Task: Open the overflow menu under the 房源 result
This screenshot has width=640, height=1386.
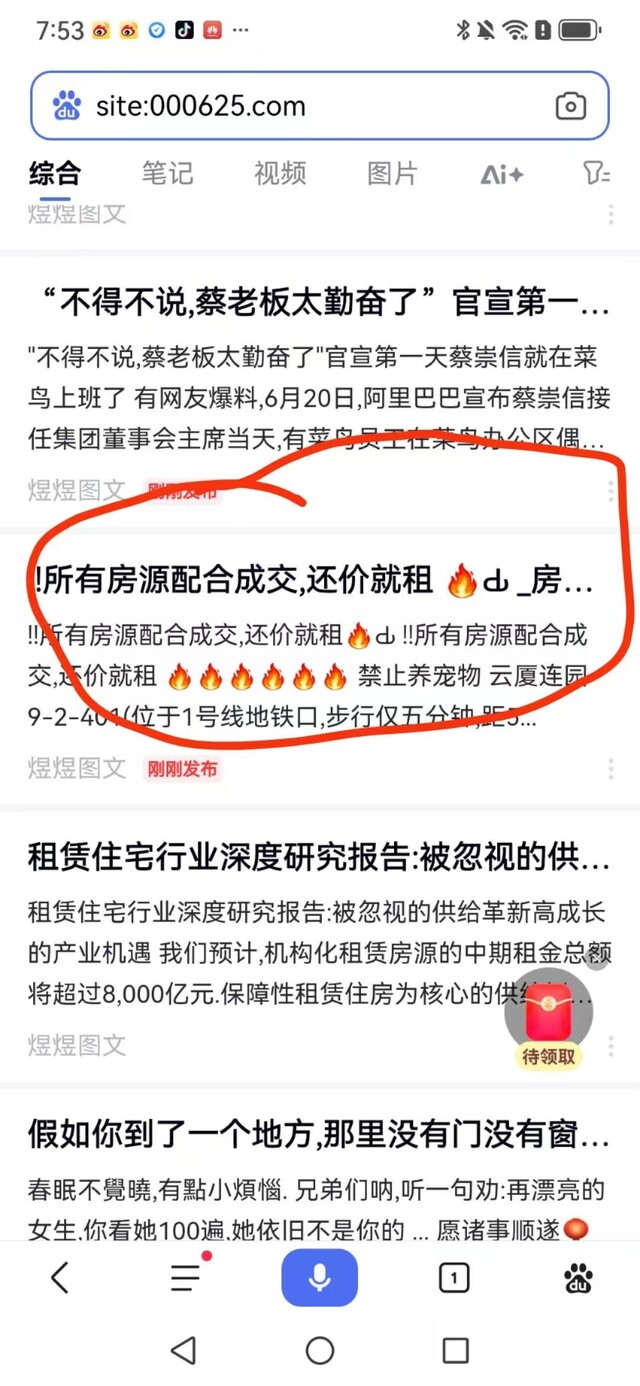Action: (x=611, y=769)
